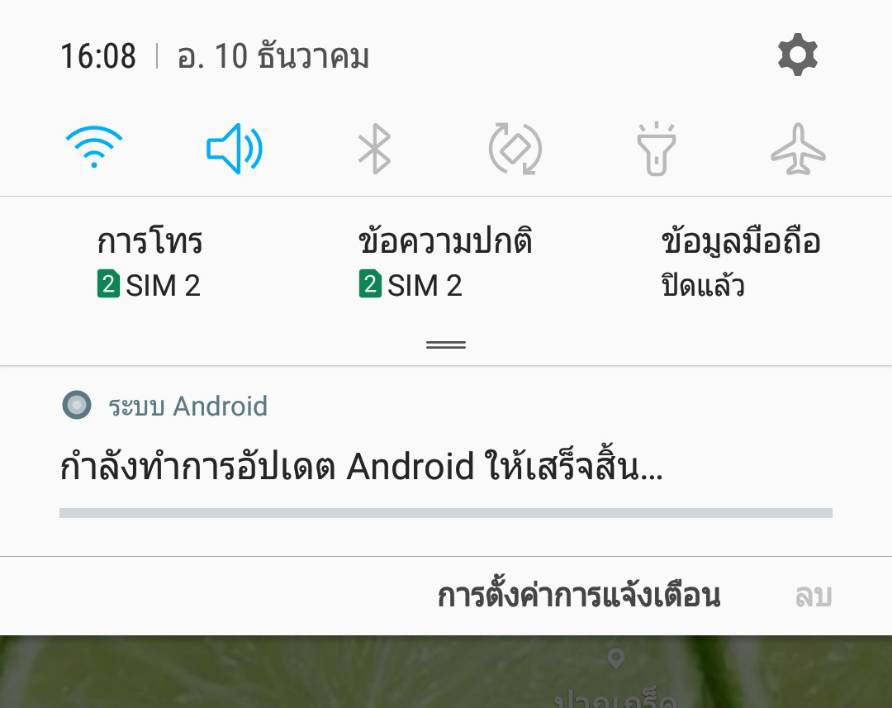
Task: Enable auto-rotate screen
Action: [x=515, y=150]
